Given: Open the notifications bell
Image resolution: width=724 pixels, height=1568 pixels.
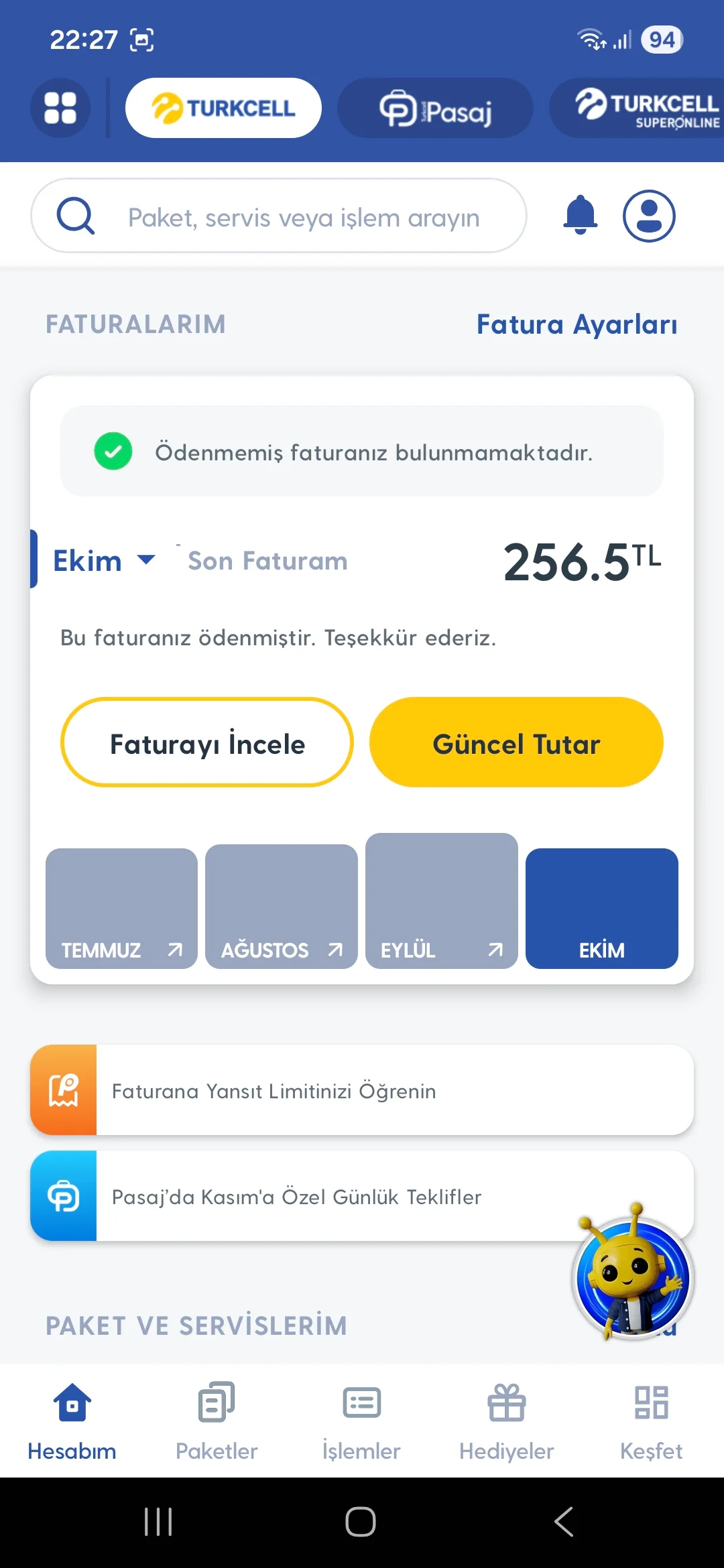Looking at the screenshot, I should pyautogui.click(x=581, y=216).
